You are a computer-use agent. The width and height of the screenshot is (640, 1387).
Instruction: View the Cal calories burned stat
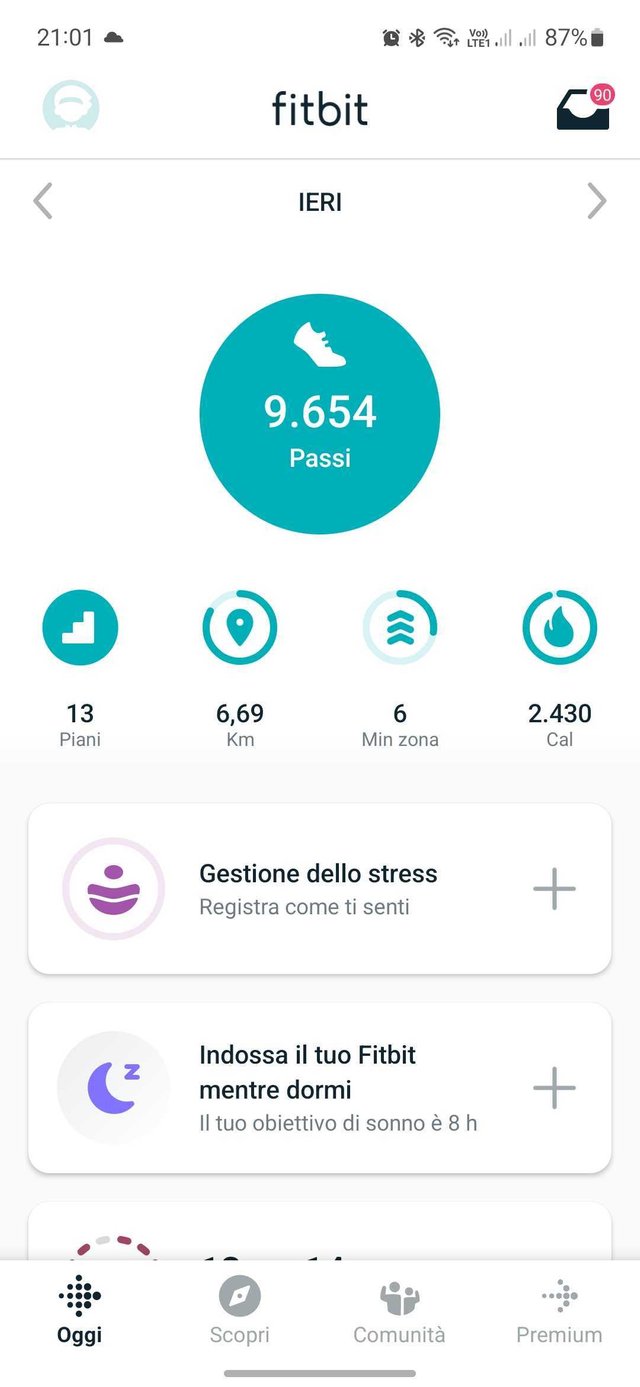(560, 668)
